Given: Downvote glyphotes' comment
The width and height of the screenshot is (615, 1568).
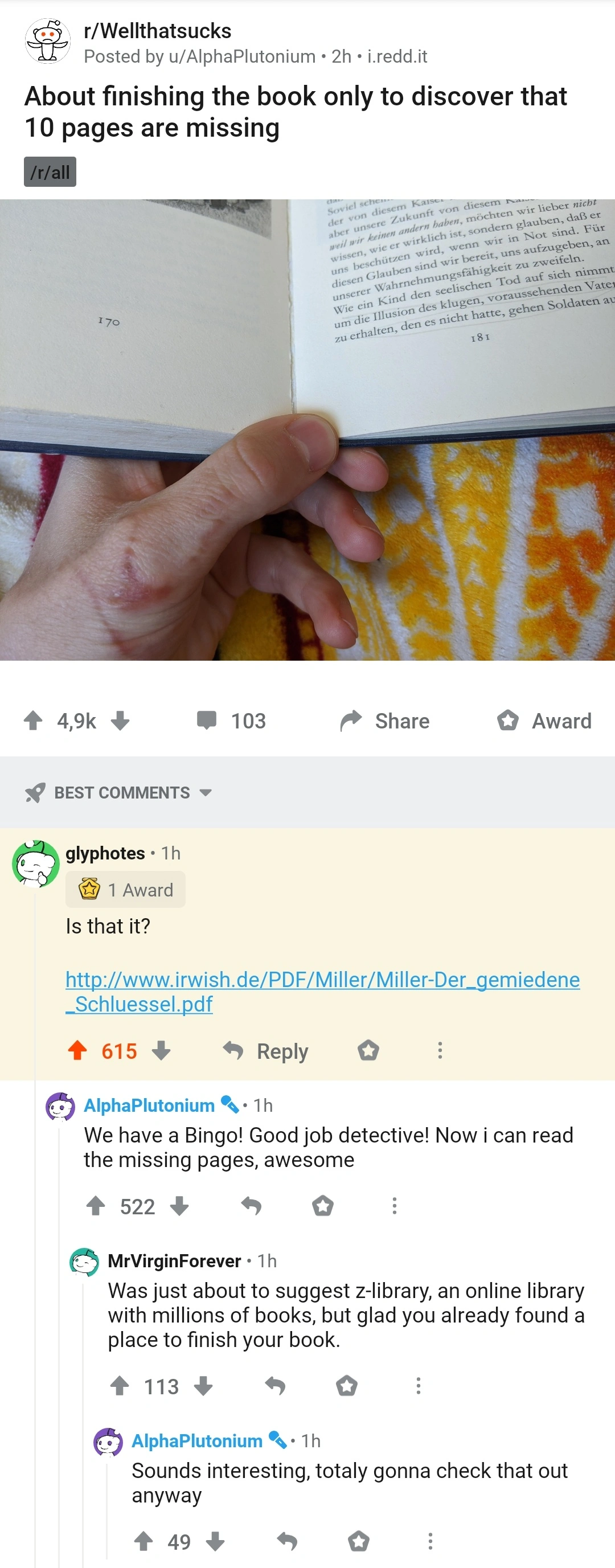Looking at the screenshot, I should coord(161,1051).
